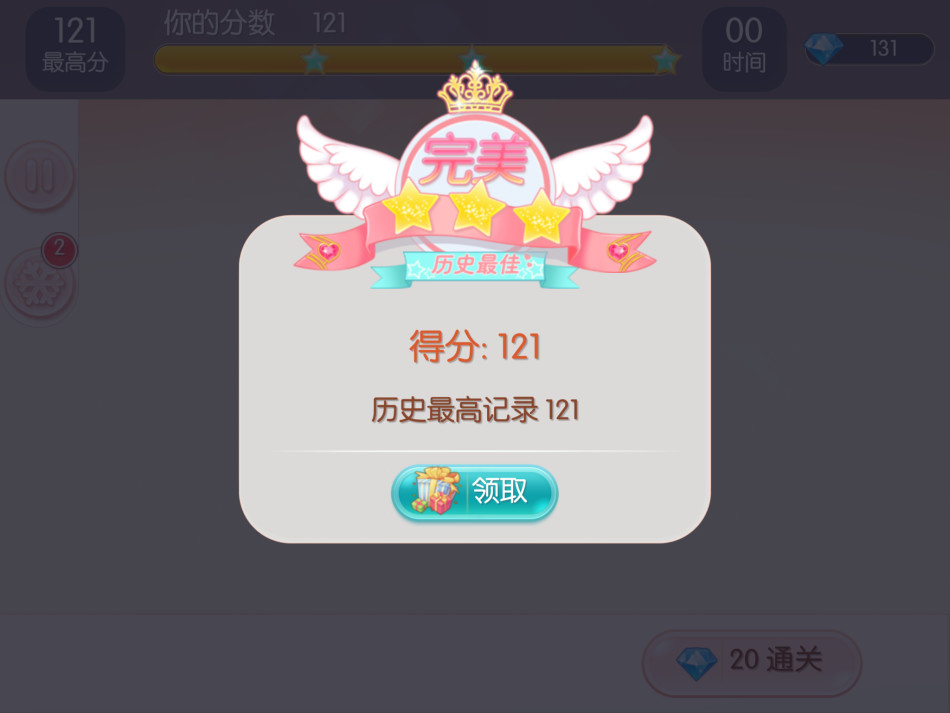Pause the game with the pause icon
Viewport: 950px width, 713px height.
coord(40,177)
